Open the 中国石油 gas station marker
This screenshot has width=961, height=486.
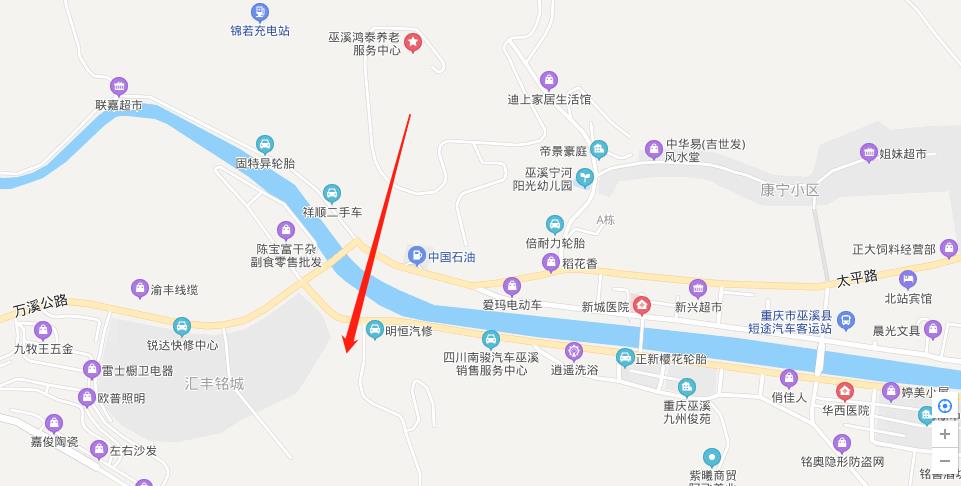tap(415, 256)
